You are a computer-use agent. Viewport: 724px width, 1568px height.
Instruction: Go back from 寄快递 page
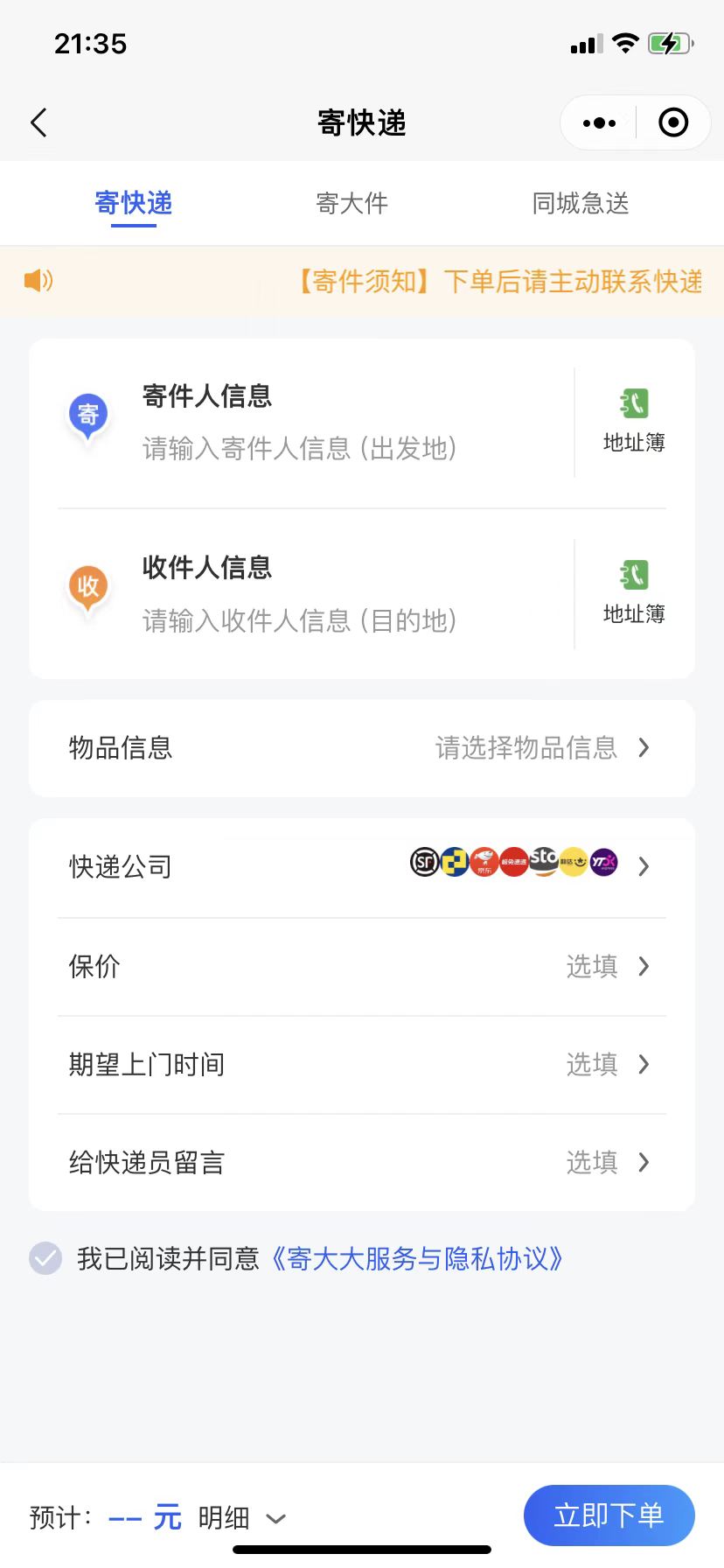pyautogui.click(x=38, y=123)
